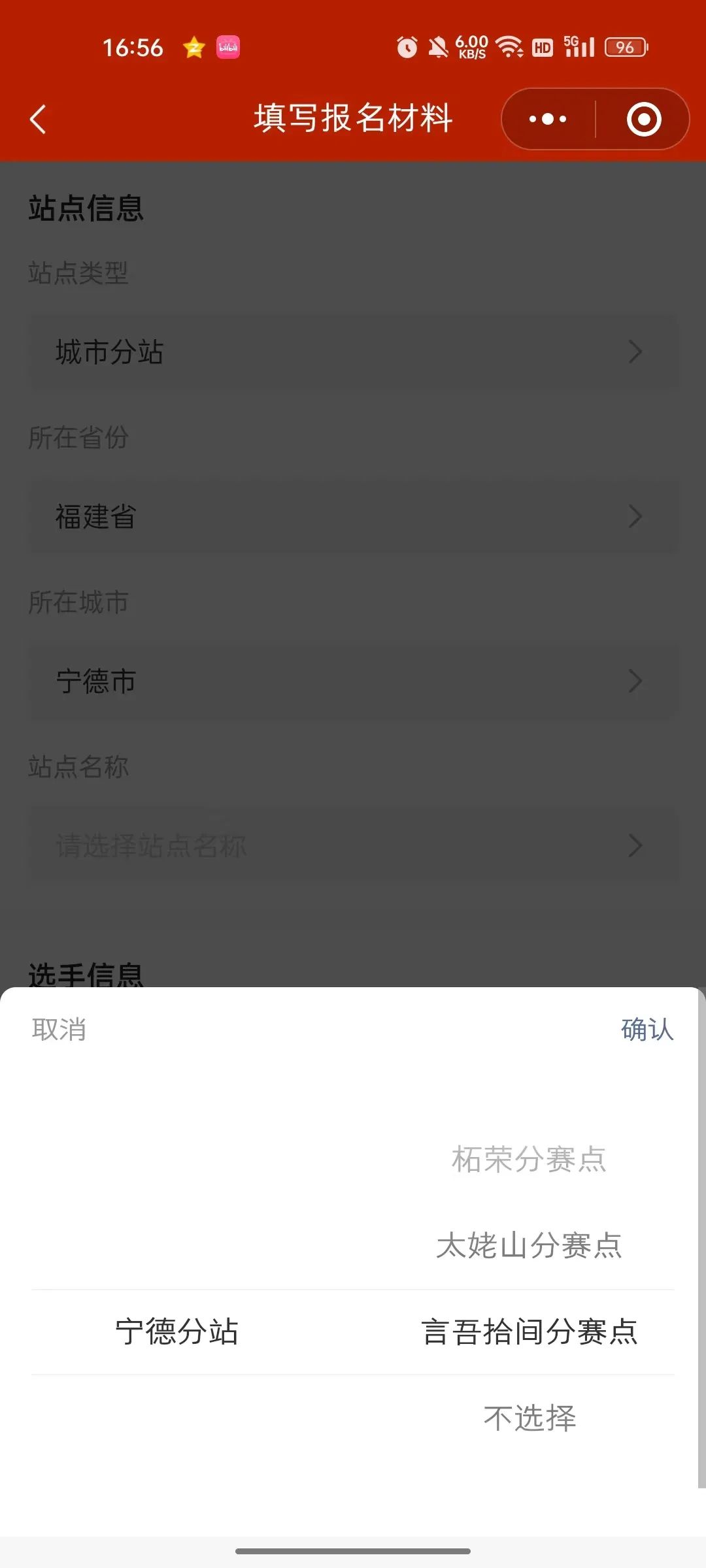The image size is (706, 1568).
Task: Select 柘荣分赛点 in the picker
Action: (x=529, y=1160)
